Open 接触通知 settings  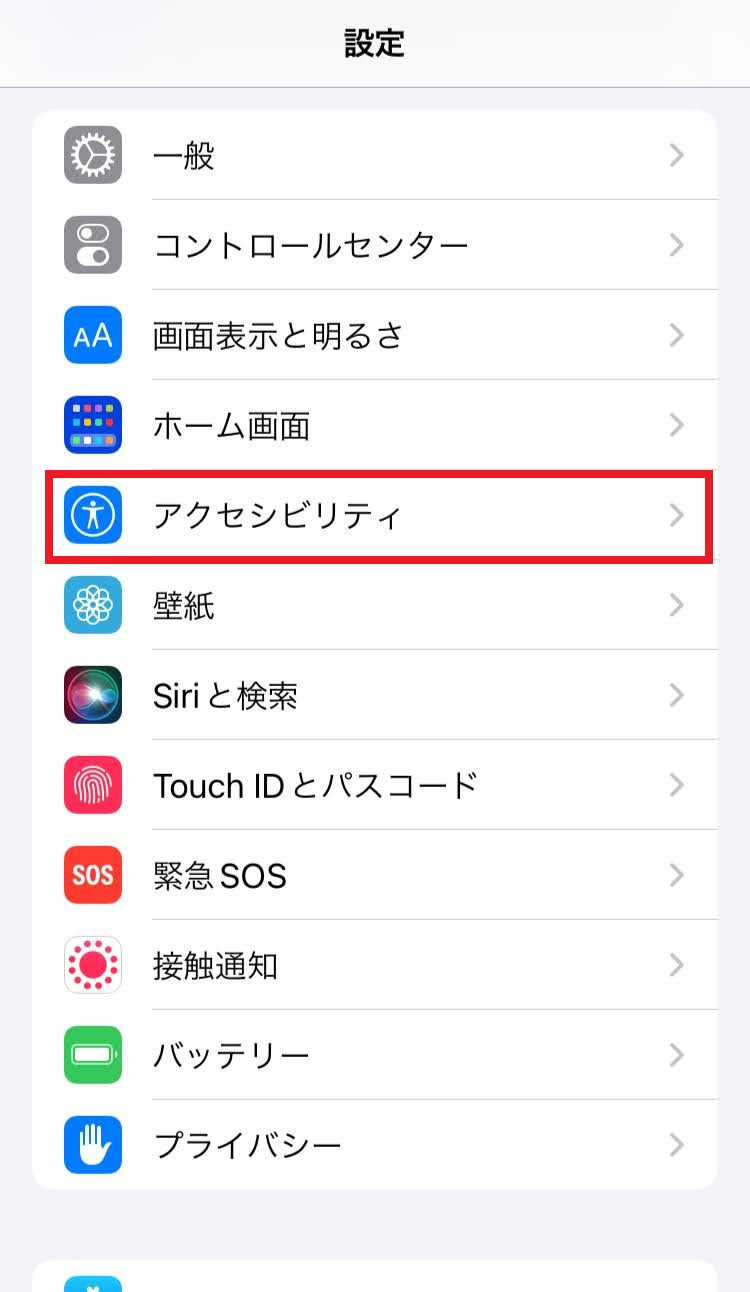(x=374, y=965)
